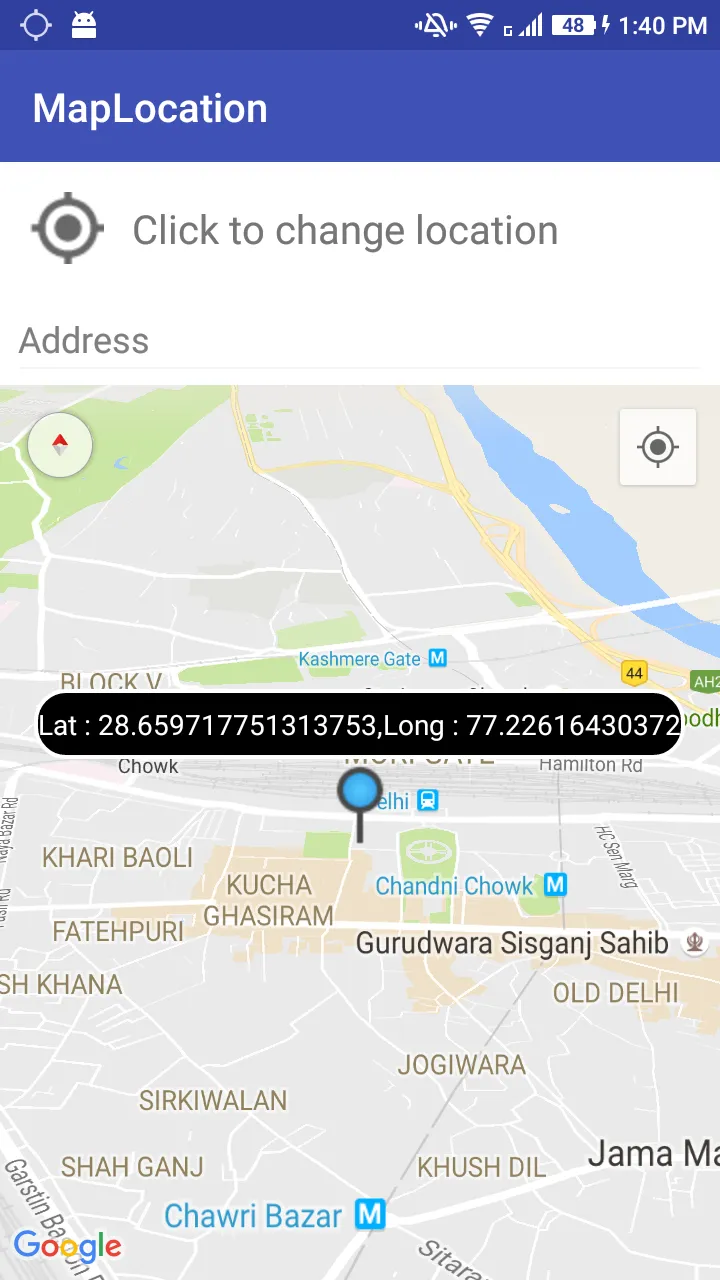Select the Chandni Chowk metro station
720x1280 pixels.
tap(555, 885)
